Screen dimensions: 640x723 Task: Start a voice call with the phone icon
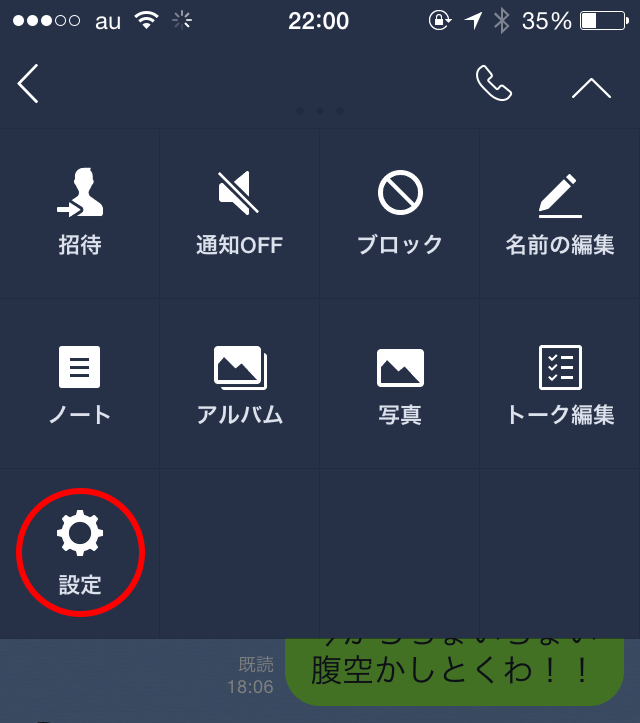click(x=493, y=85)
